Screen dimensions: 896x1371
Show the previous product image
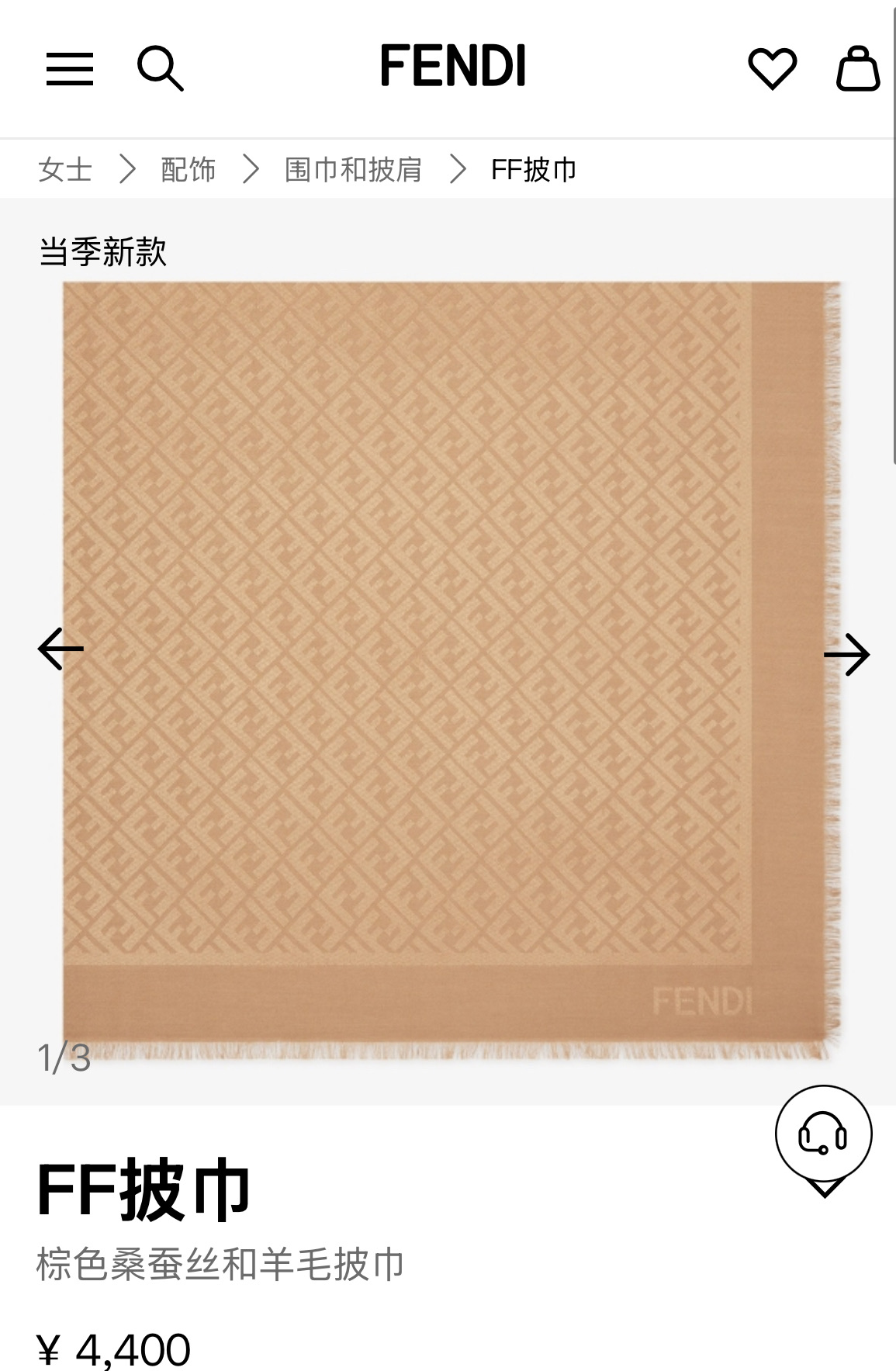point(61,649)
